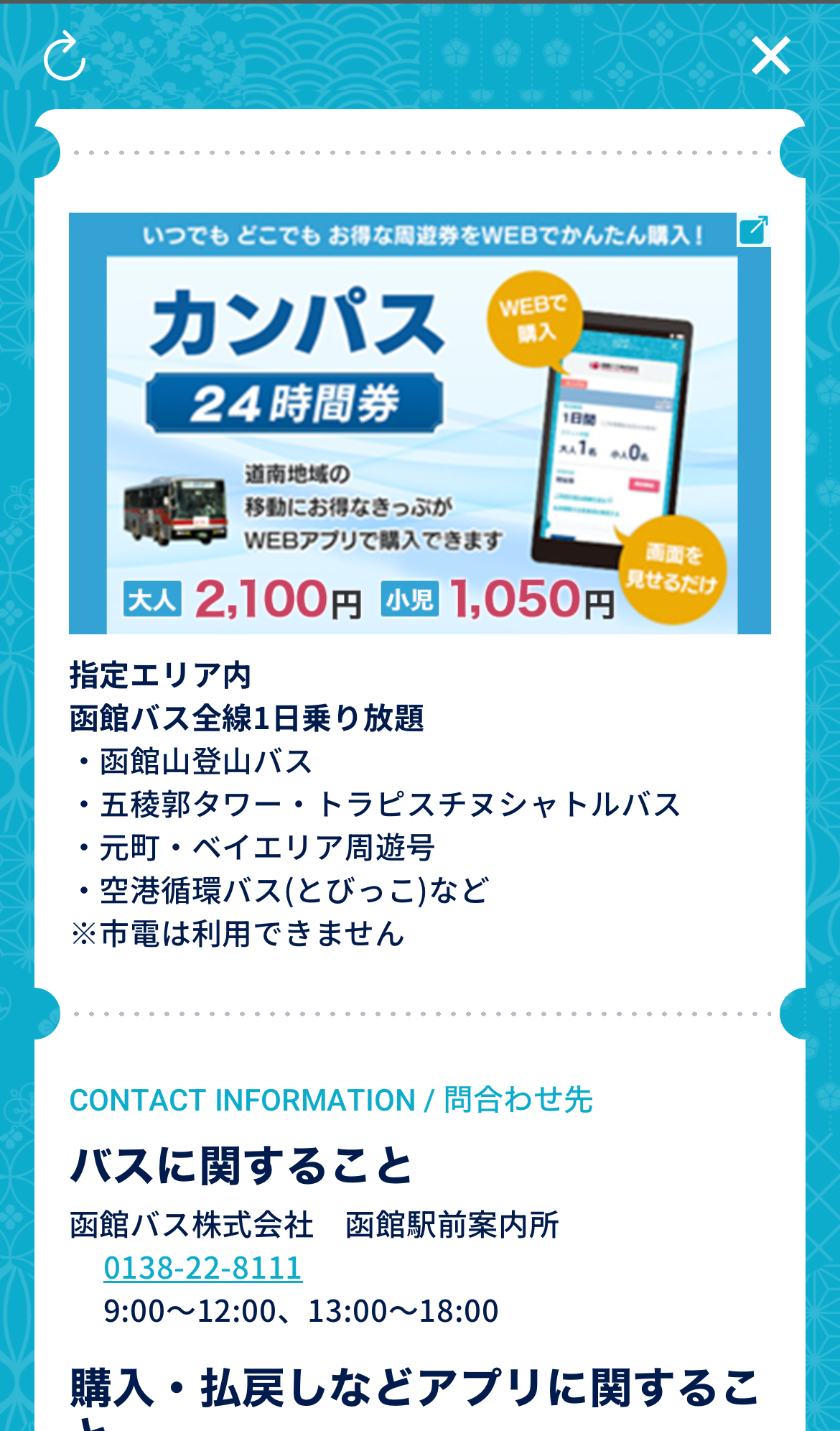Close this ticket information page
The height and width of the screenshot is (1431, 840).
pyautogui.click(x=771, y=56)
